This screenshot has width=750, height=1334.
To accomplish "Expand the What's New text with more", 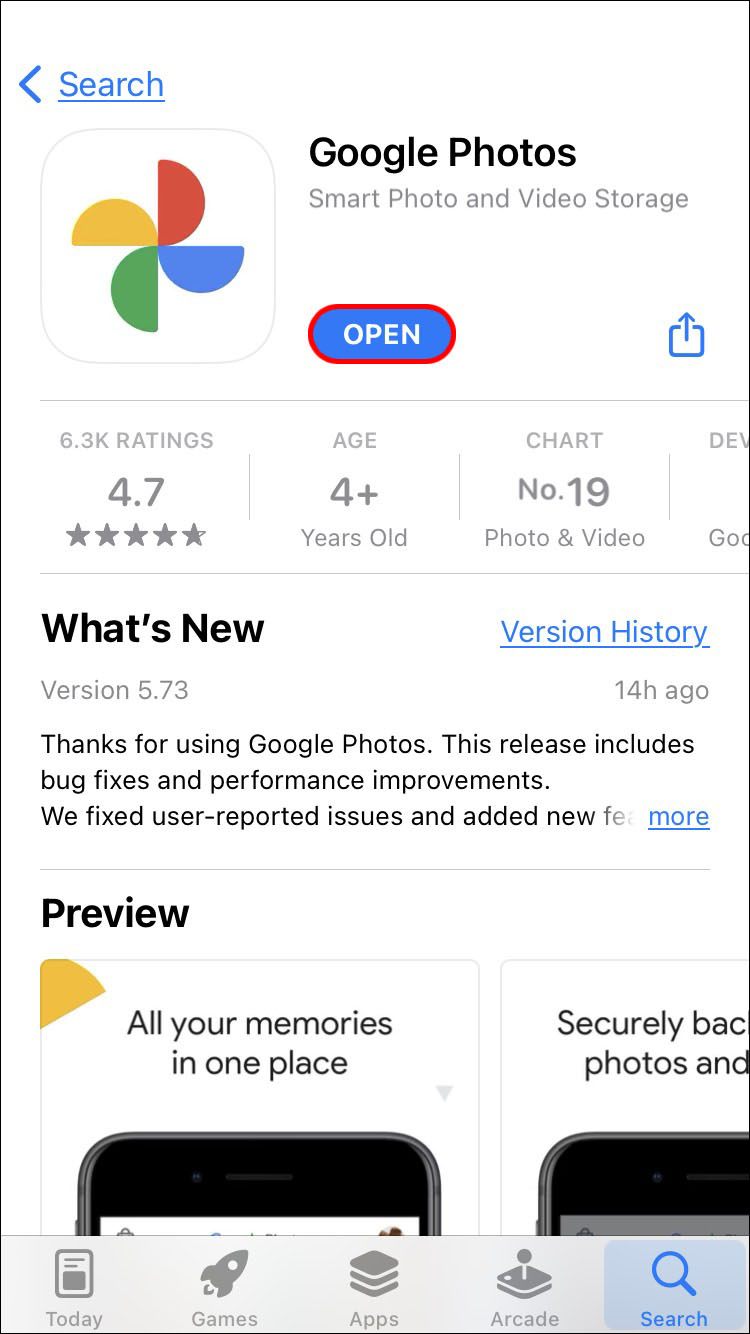I will point(678,816).
